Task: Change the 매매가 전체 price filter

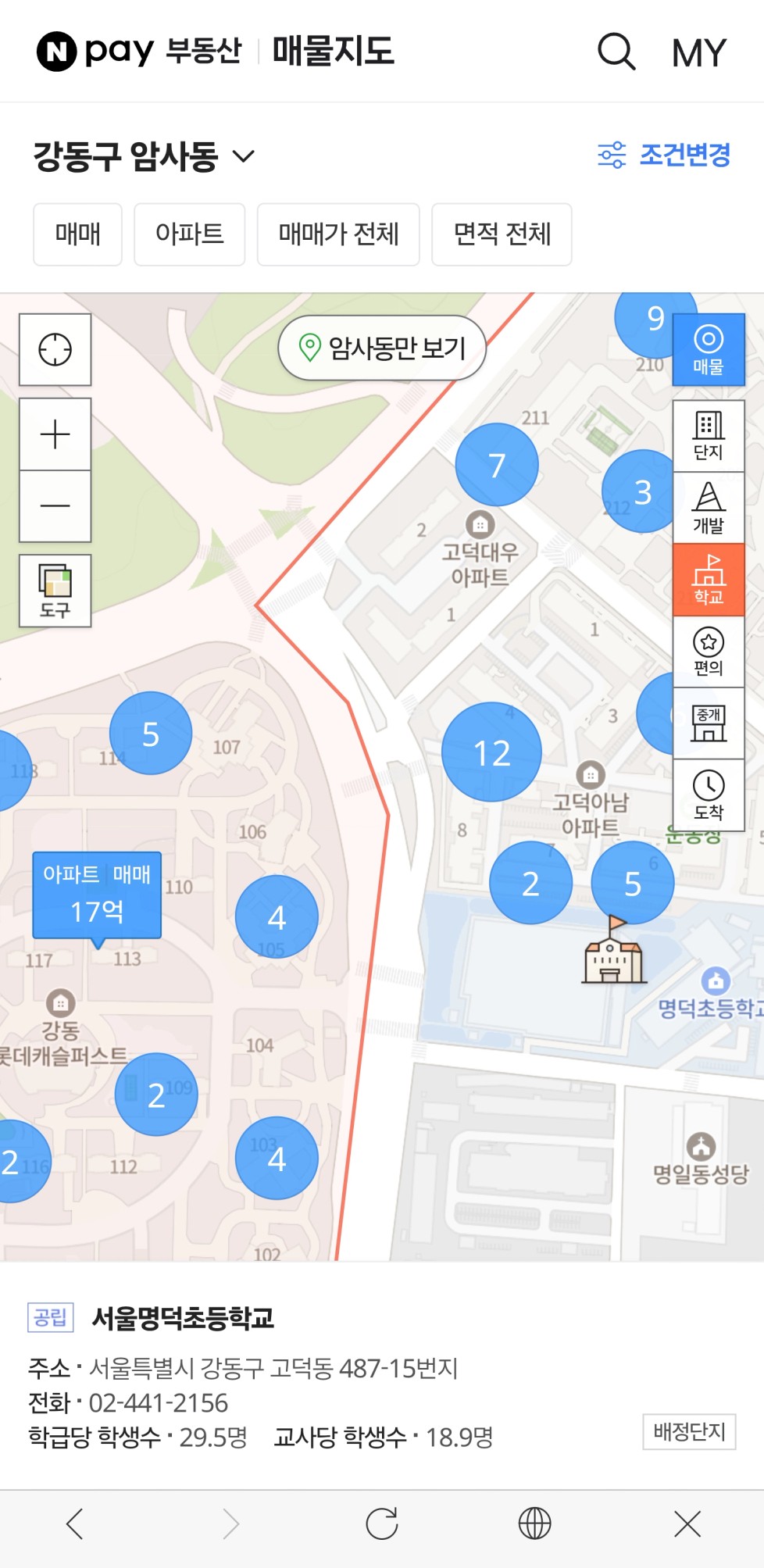Action: tap(338, 234)
